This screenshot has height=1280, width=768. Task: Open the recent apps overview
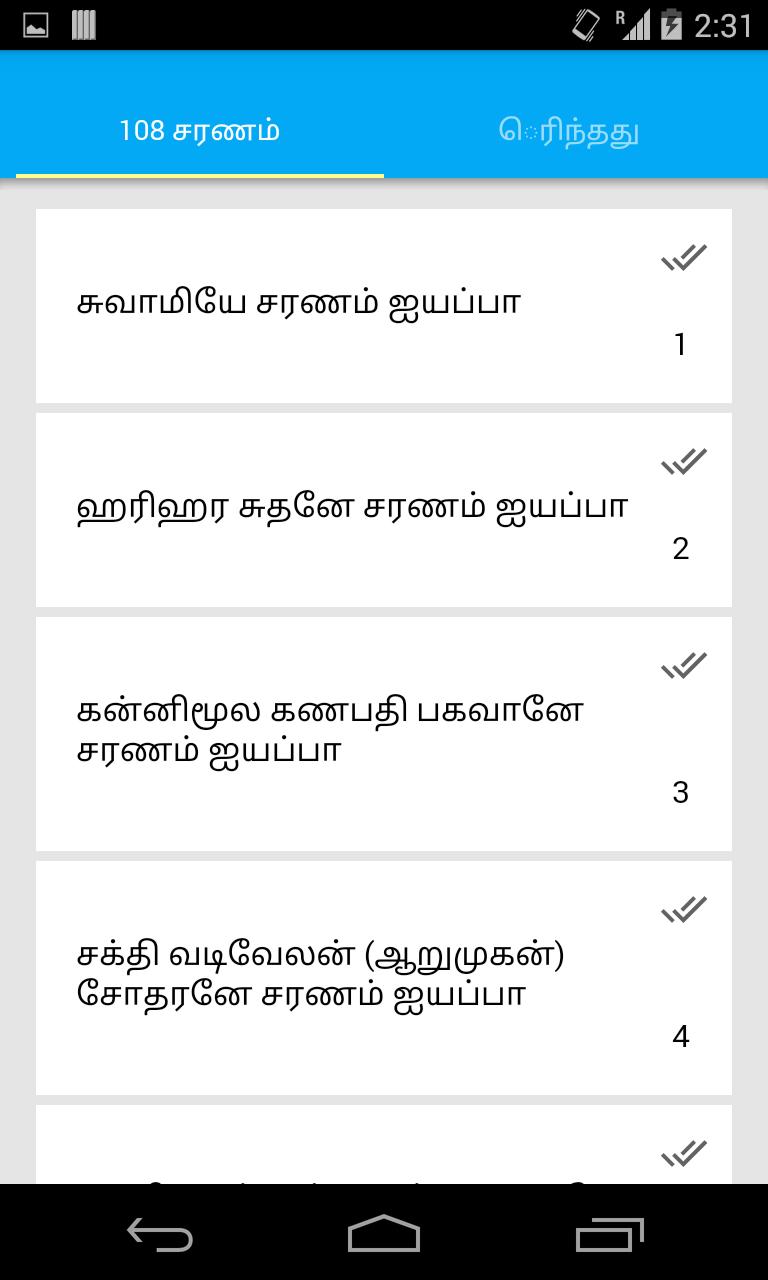(609, 1234)
